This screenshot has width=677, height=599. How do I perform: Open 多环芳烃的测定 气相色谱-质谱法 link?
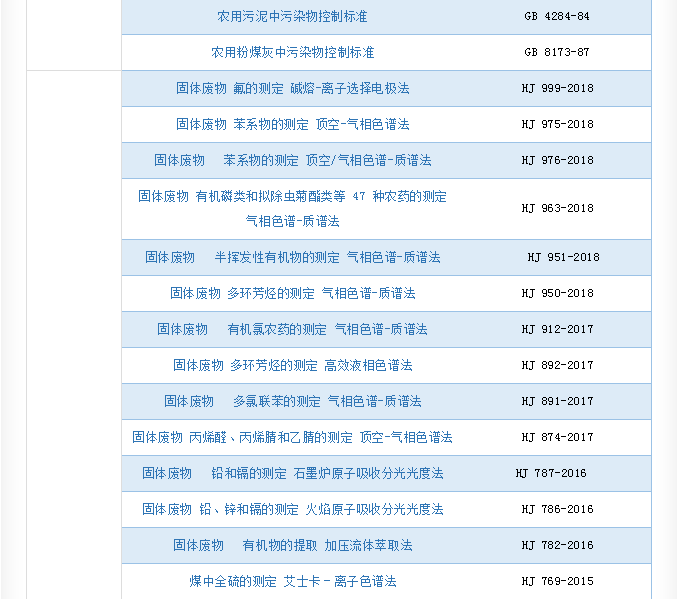point(292,293)
